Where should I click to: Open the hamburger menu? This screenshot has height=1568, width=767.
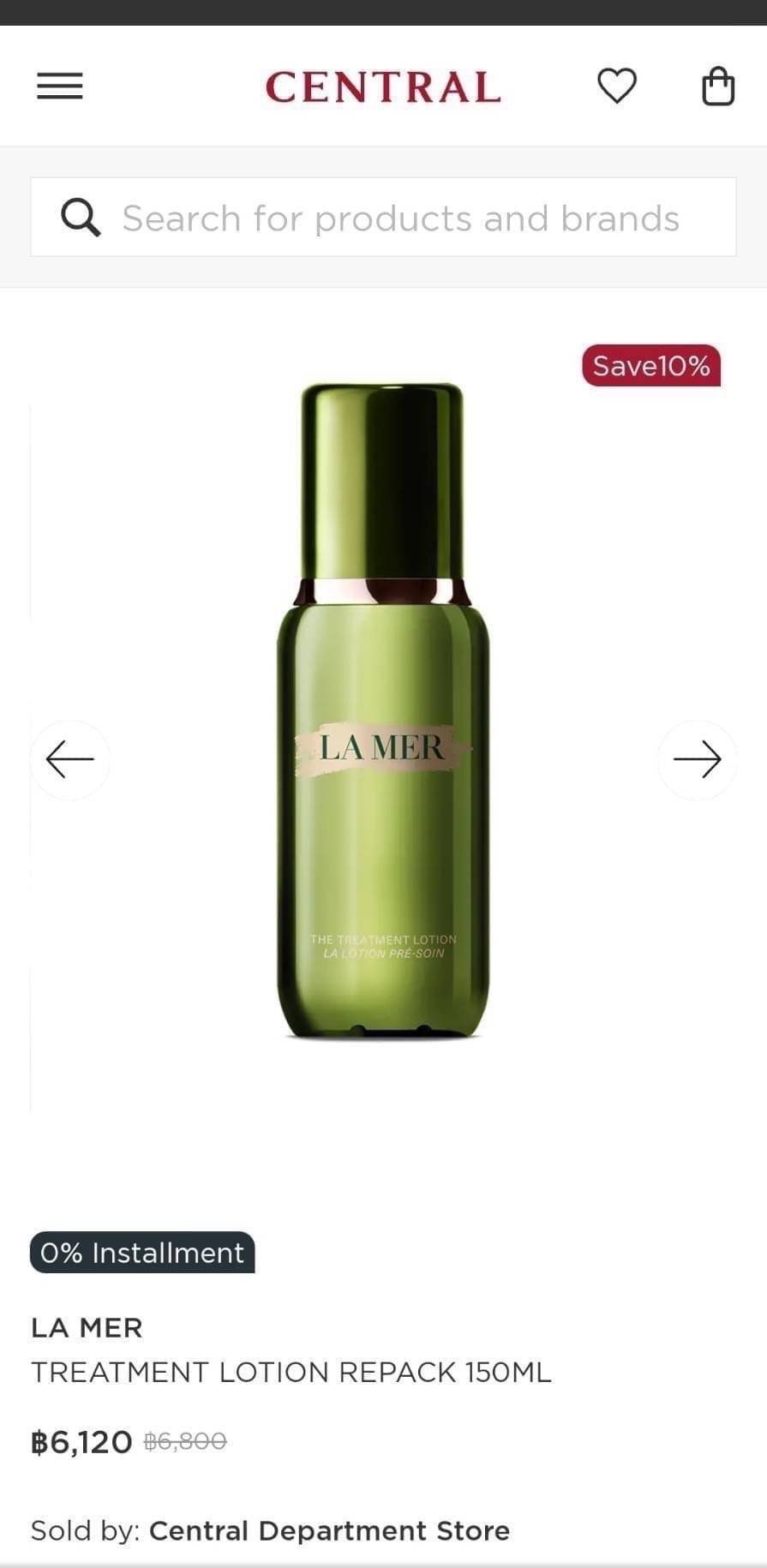point(60,86)
